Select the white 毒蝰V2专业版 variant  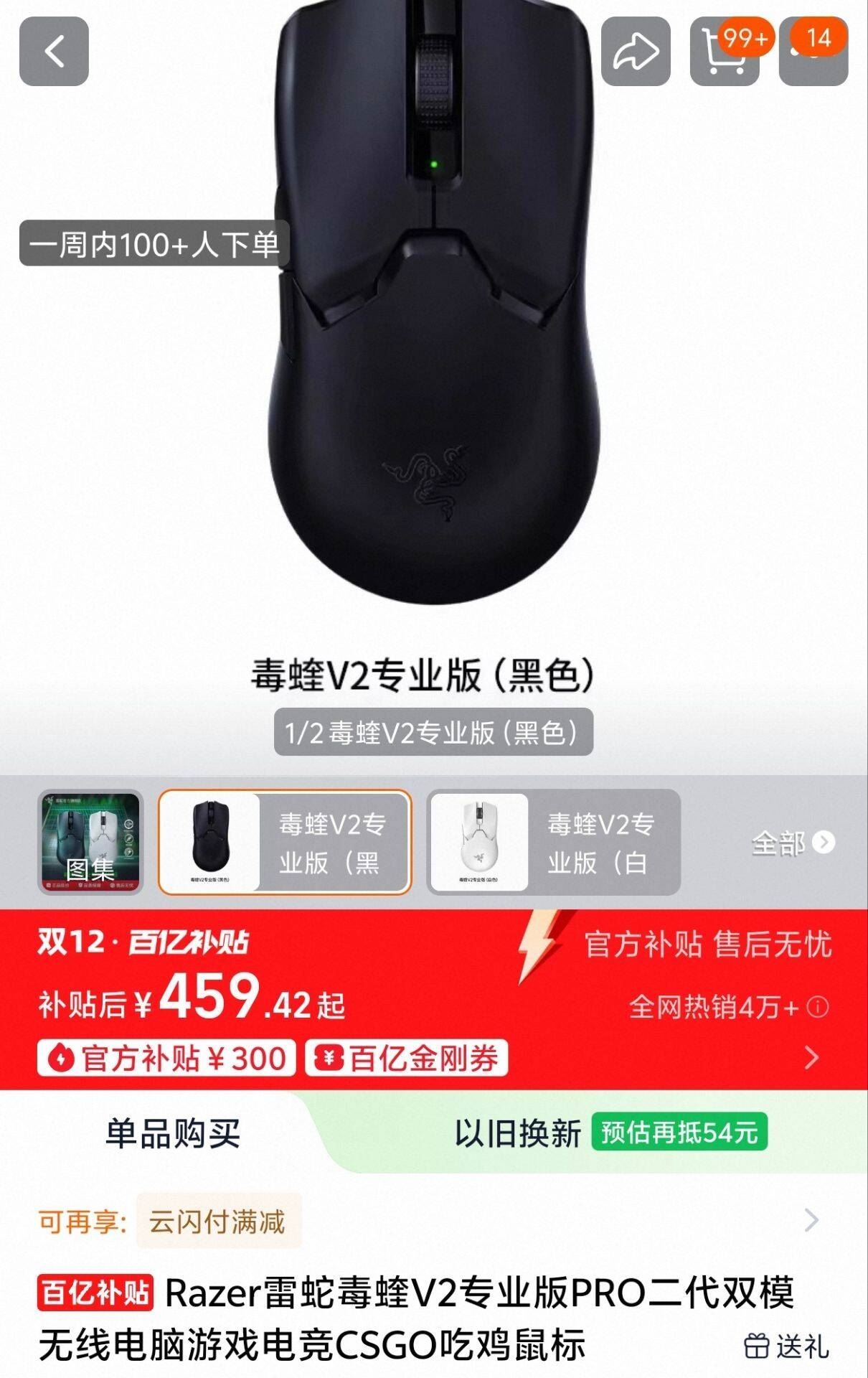[553, 842]
